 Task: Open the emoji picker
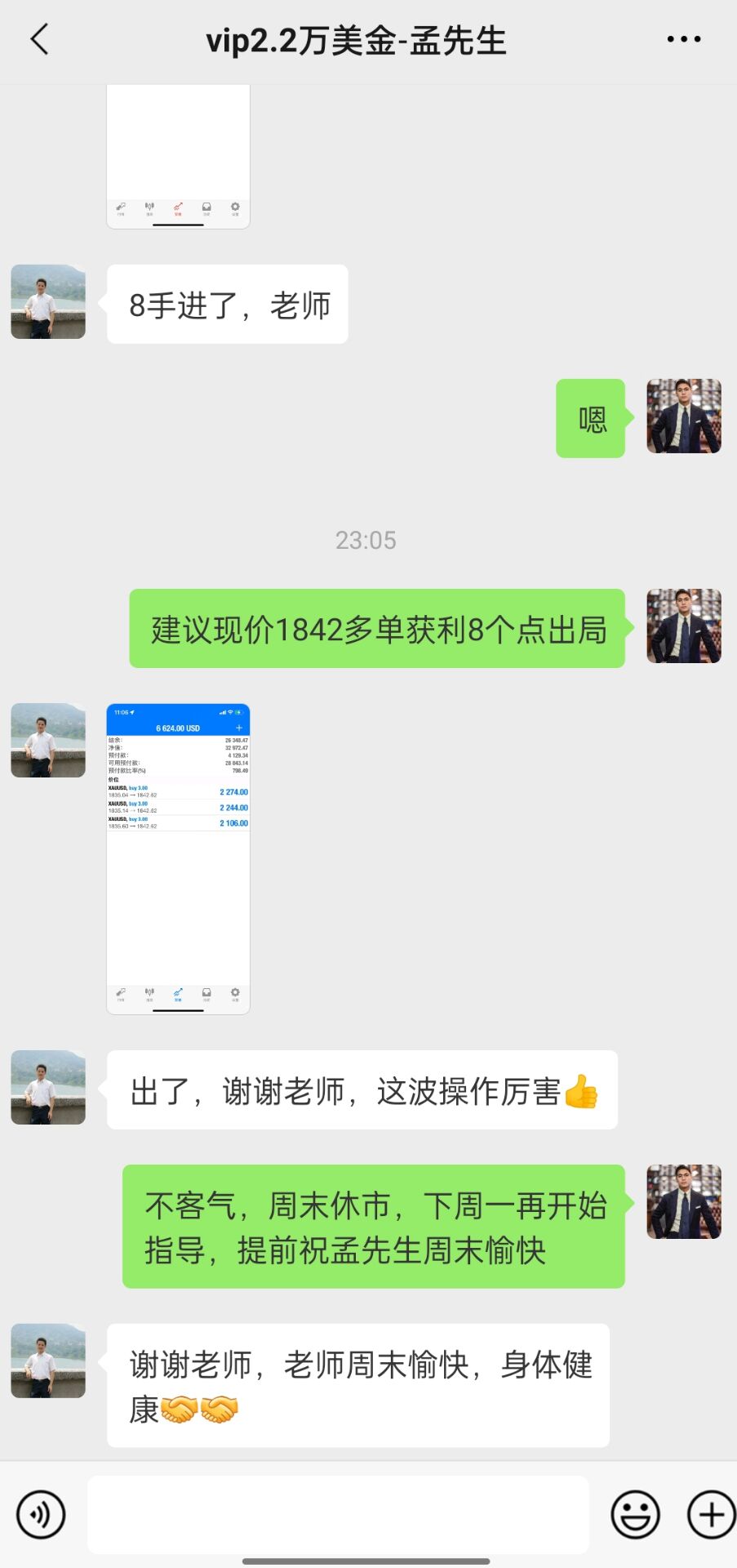[635, 1514]
